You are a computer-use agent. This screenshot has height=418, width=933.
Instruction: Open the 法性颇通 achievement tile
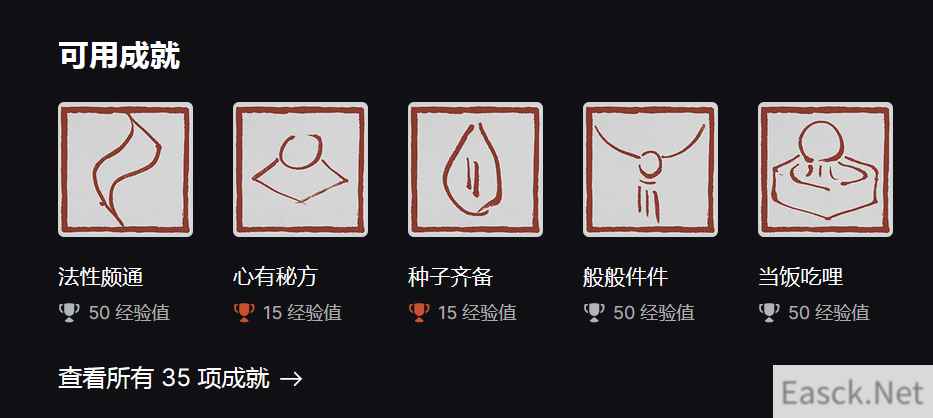point(125,170)
